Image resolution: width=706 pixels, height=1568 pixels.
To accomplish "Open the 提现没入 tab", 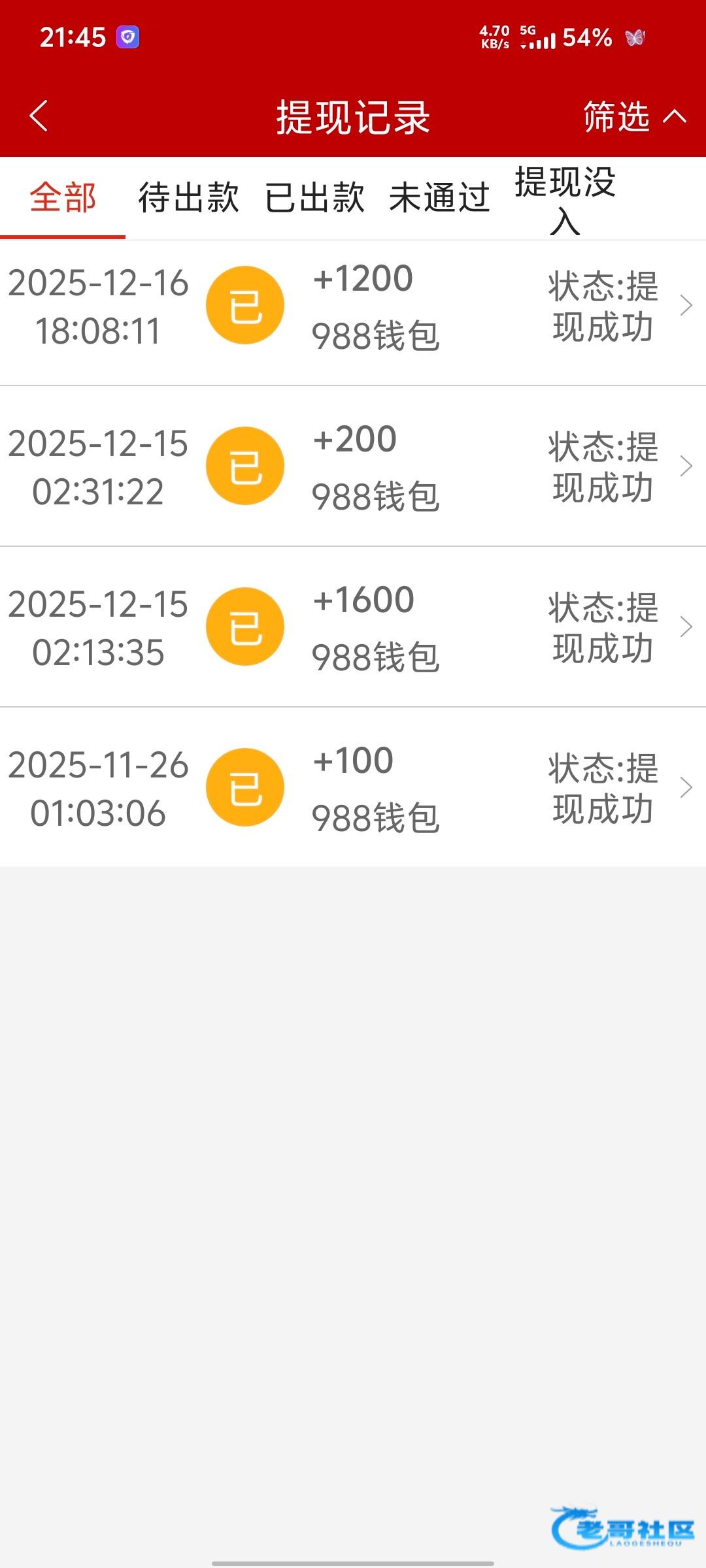I will tap(565, 200).
